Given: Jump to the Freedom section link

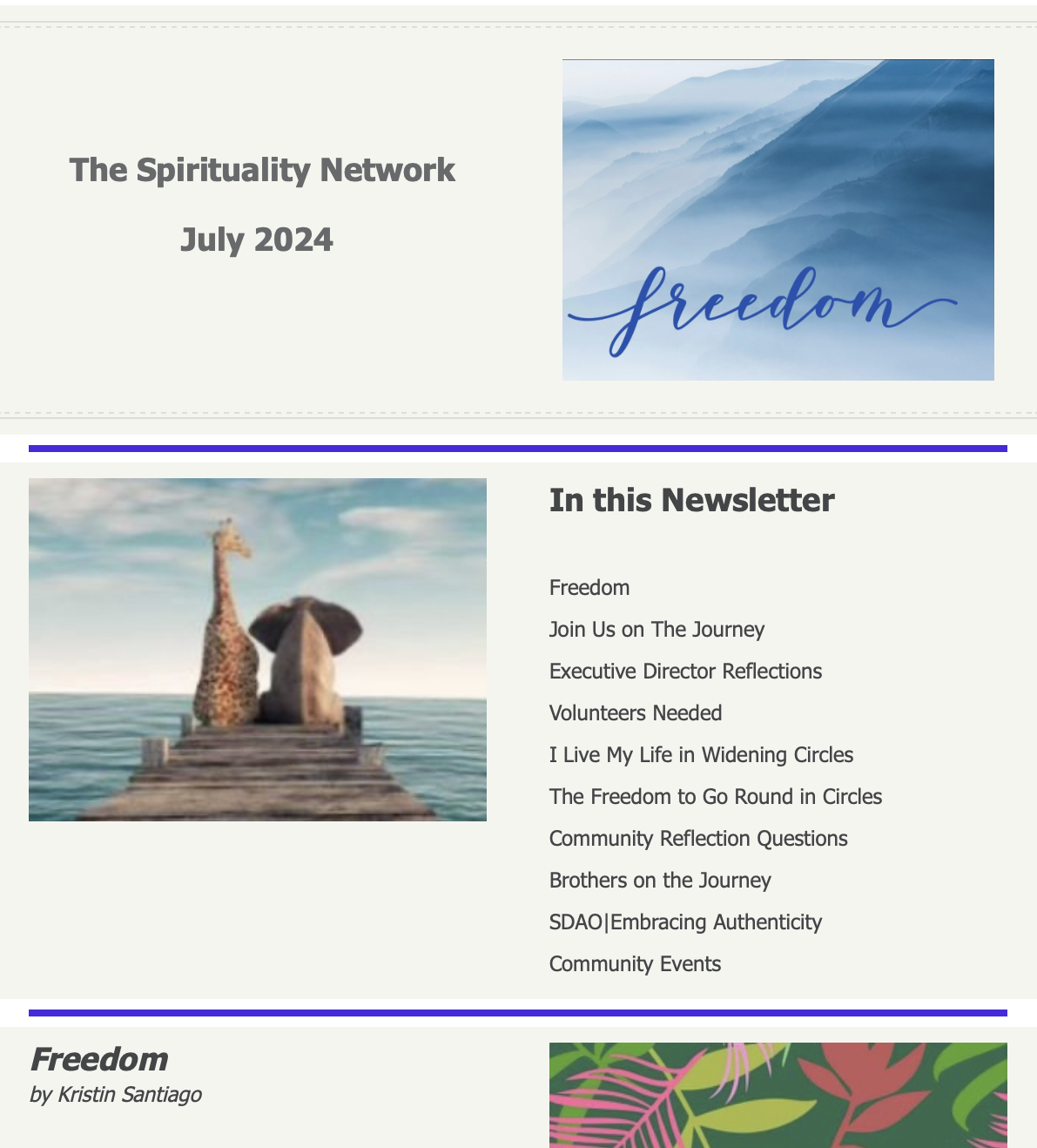Looking at the screenshot, I should coord(589,588).
